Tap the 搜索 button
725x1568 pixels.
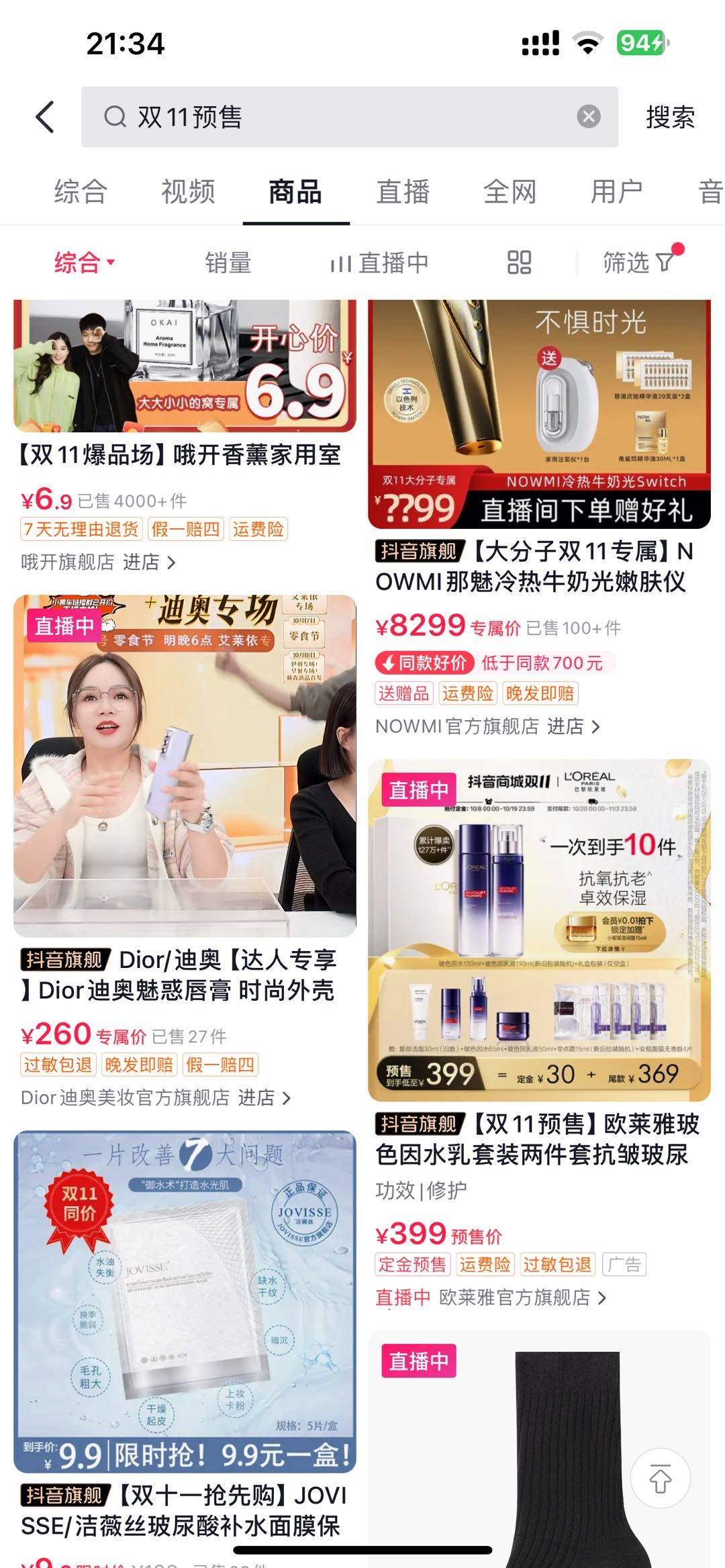pos(669,117)
